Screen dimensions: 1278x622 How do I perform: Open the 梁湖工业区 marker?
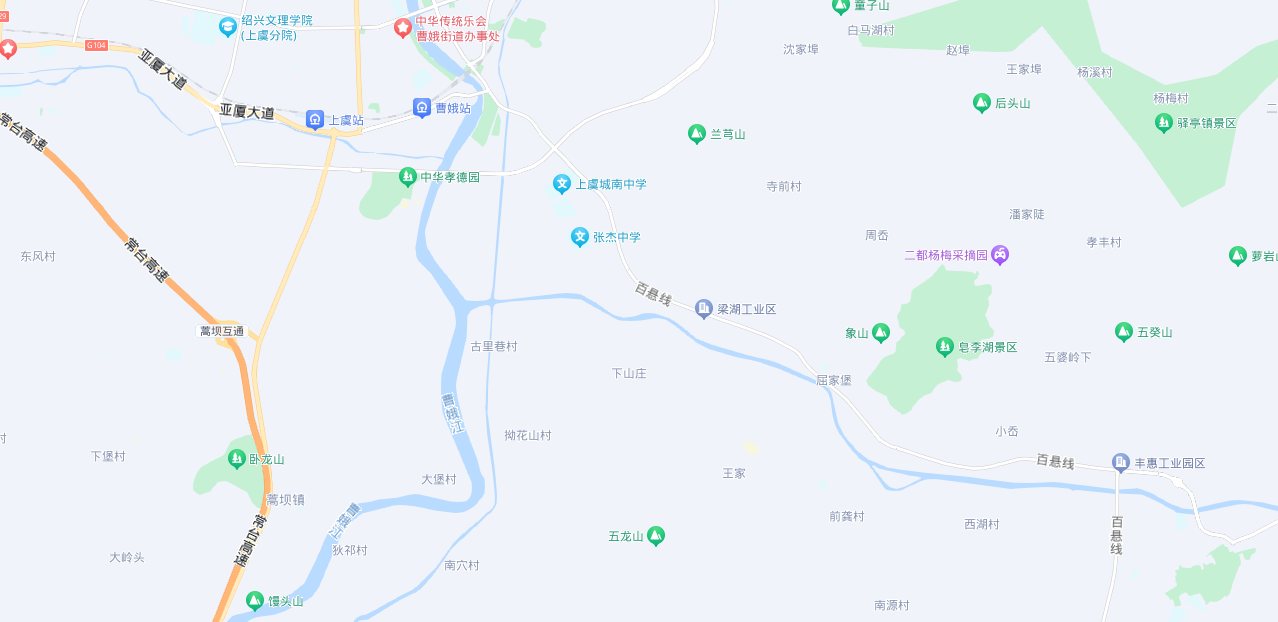coord(704,309)
